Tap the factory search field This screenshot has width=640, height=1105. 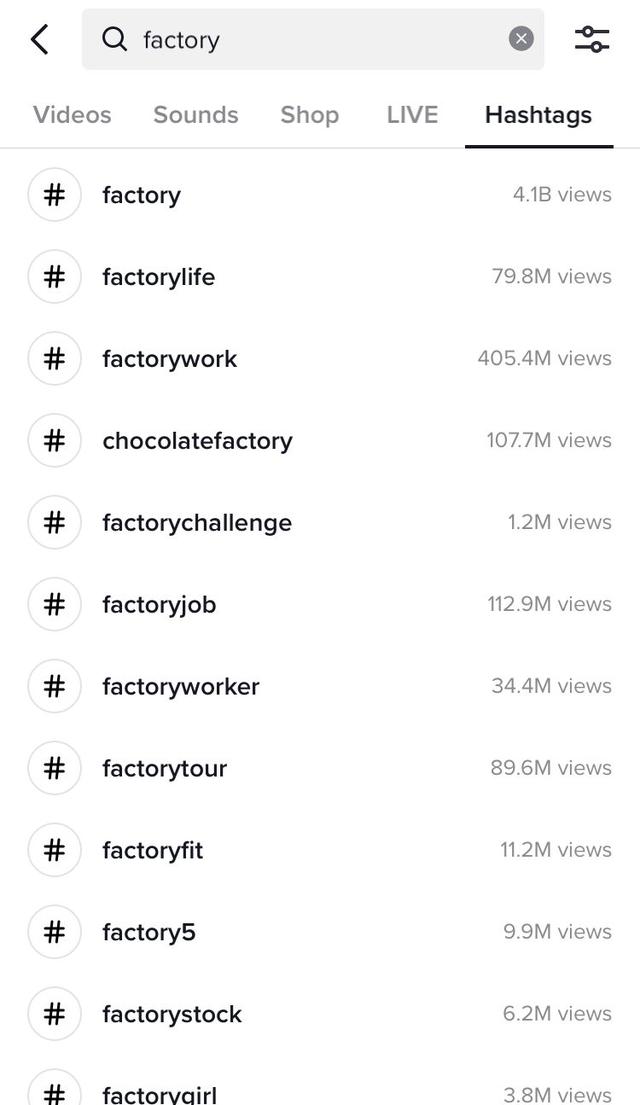point(313,39)
